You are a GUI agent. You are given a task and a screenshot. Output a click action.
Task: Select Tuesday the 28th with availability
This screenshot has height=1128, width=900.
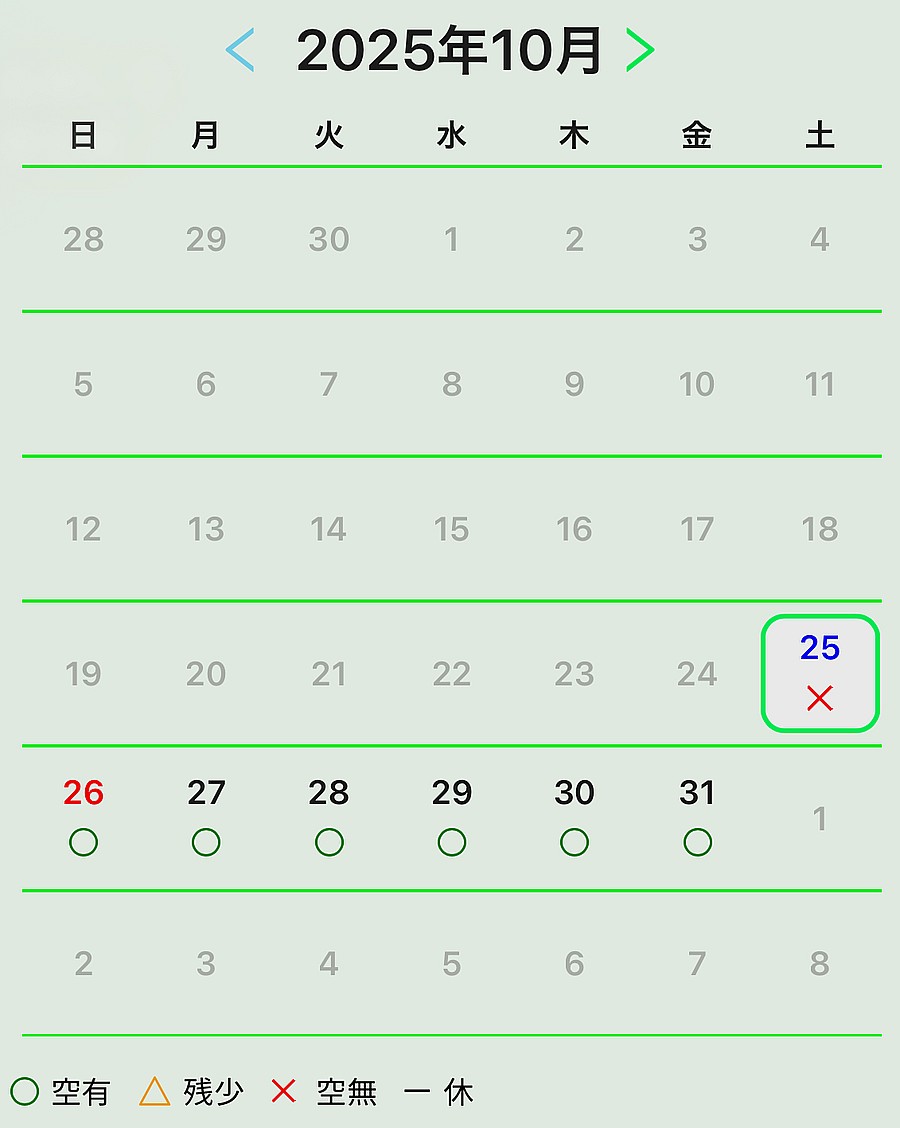point(329,817)
